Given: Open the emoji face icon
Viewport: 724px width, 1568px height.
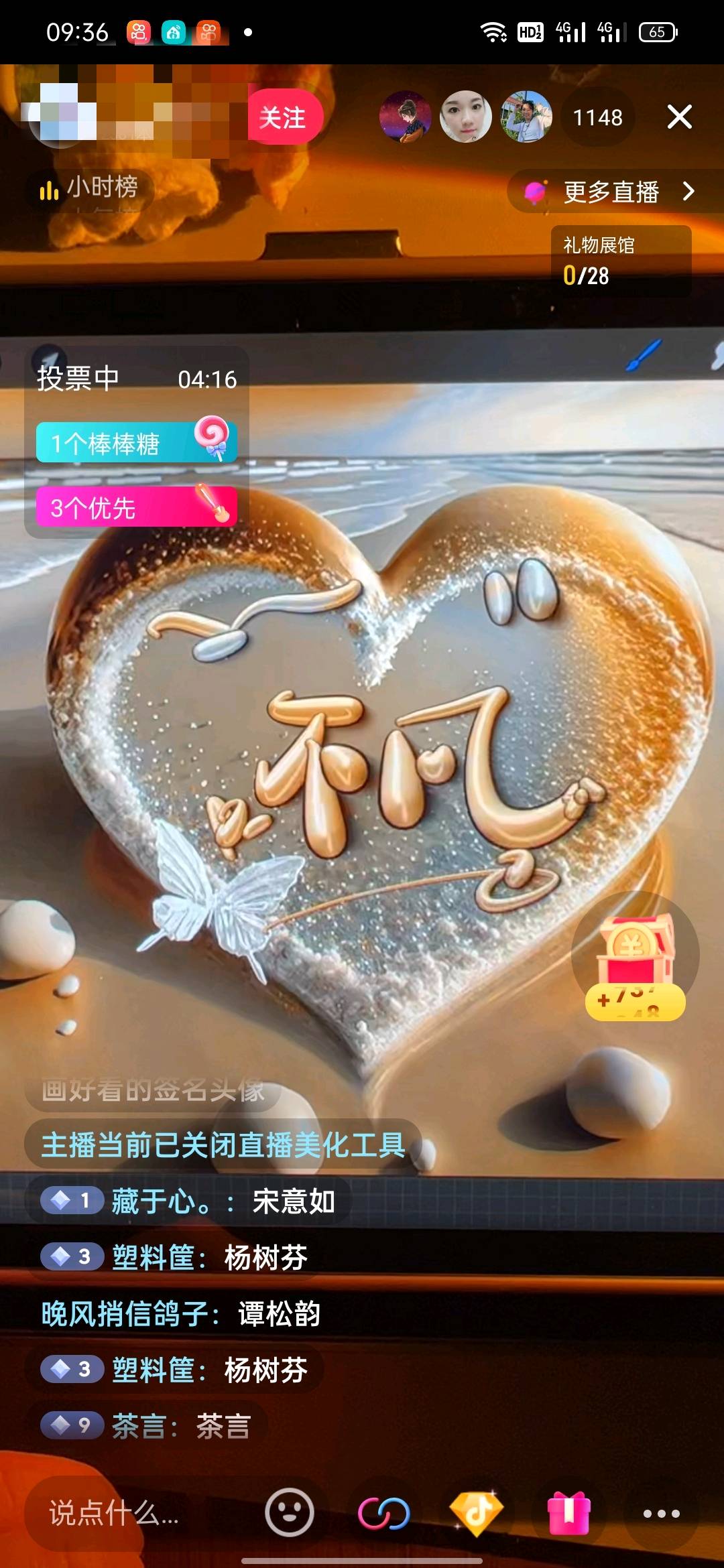Looking at the screenshot, I should click(289, 1513).
